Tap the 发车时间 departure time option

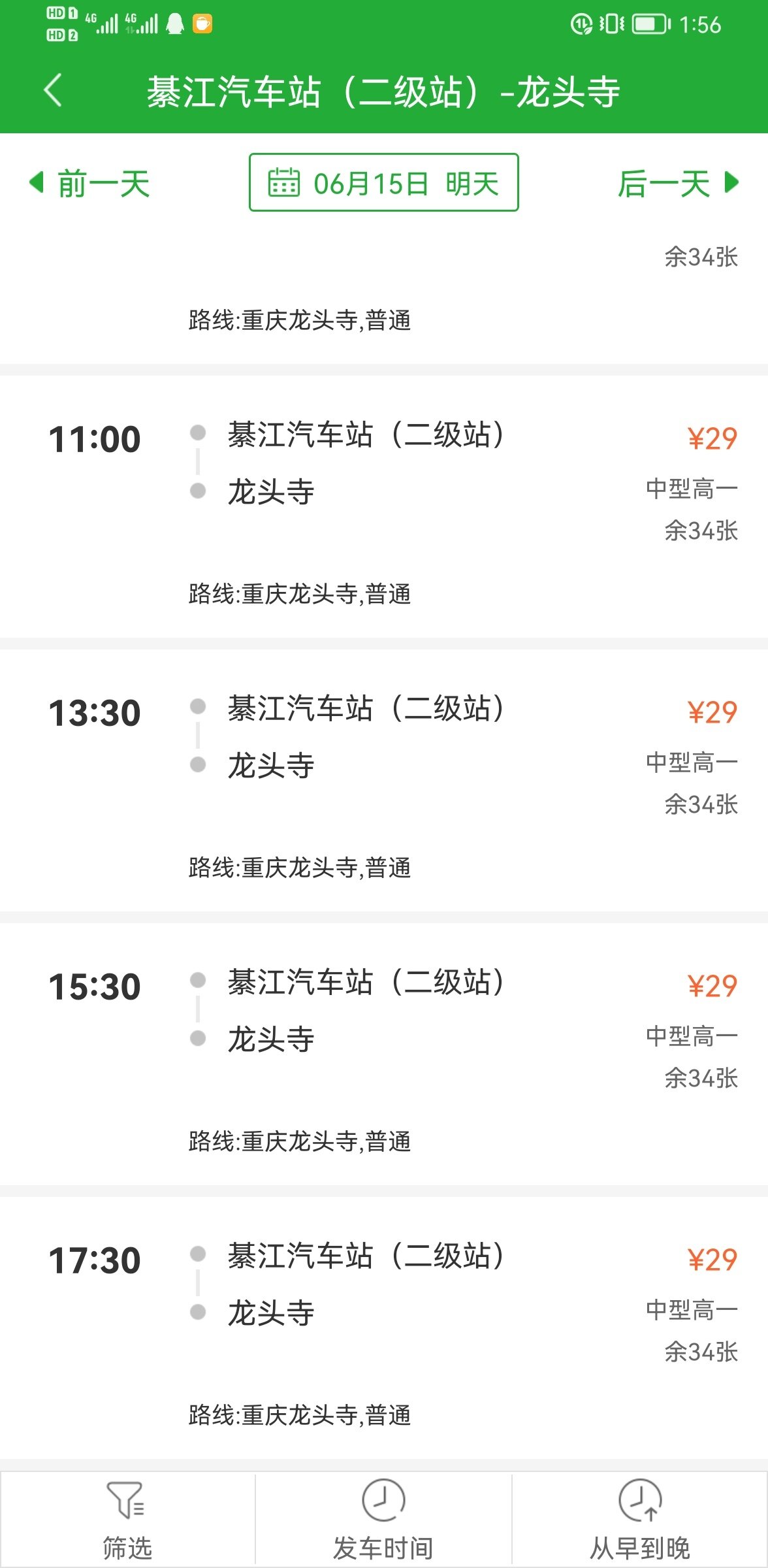[383, 1521]
